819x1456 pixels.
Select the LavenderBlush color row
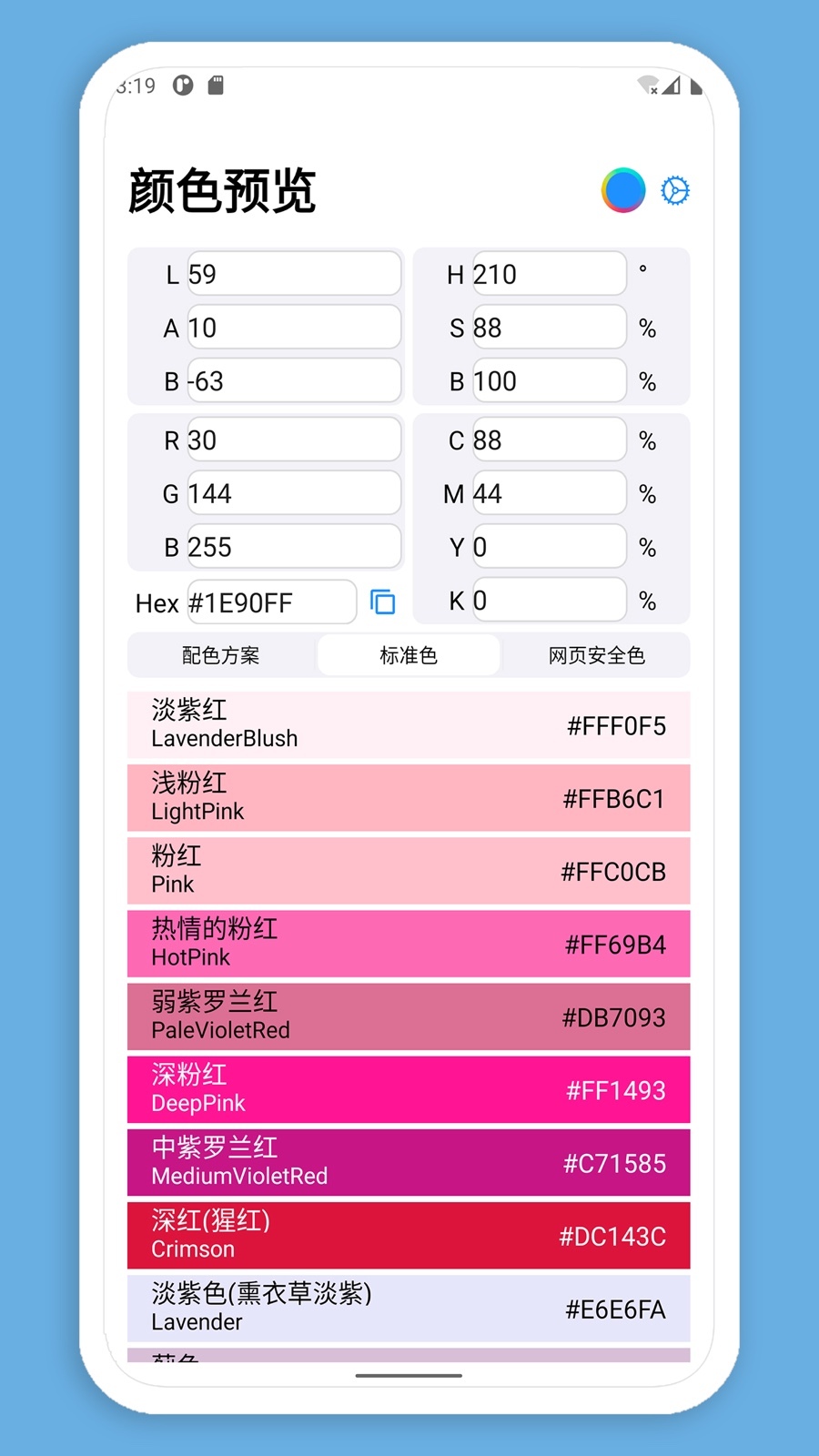coord(409,725)
